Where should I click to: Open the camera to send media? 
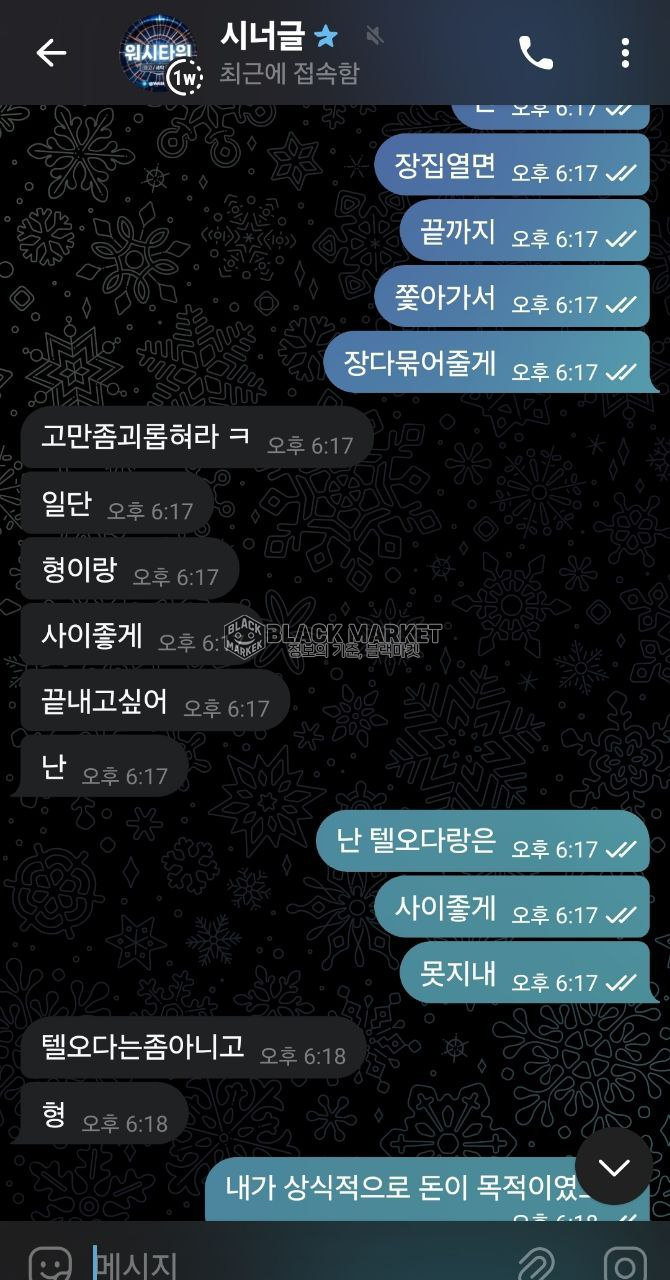(x=625, y=1264)
